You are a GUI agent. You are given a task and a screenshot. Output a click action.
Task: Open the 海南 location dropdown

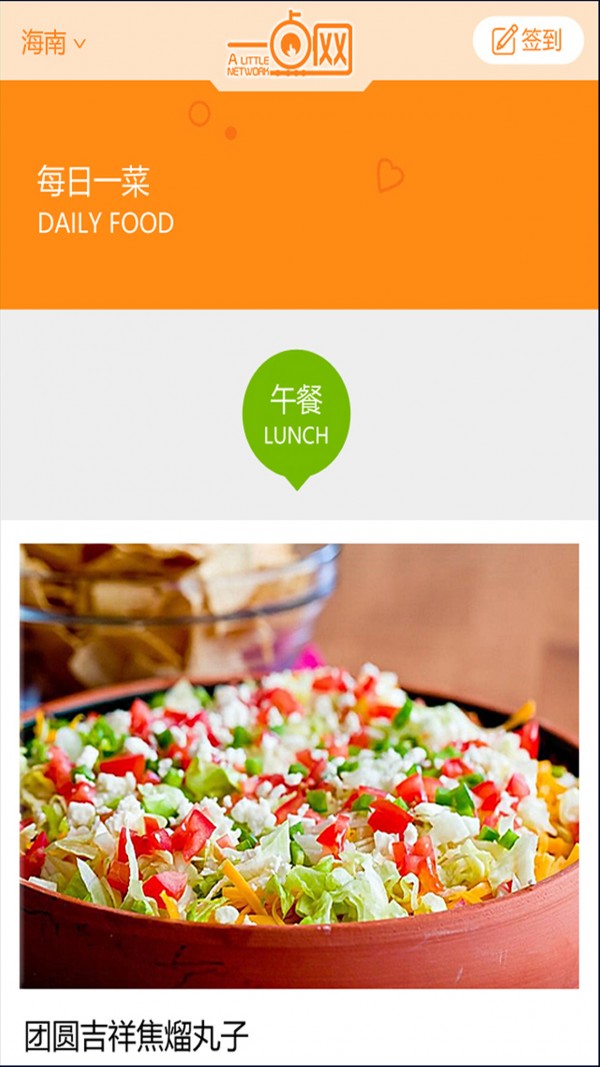[54, 42]
